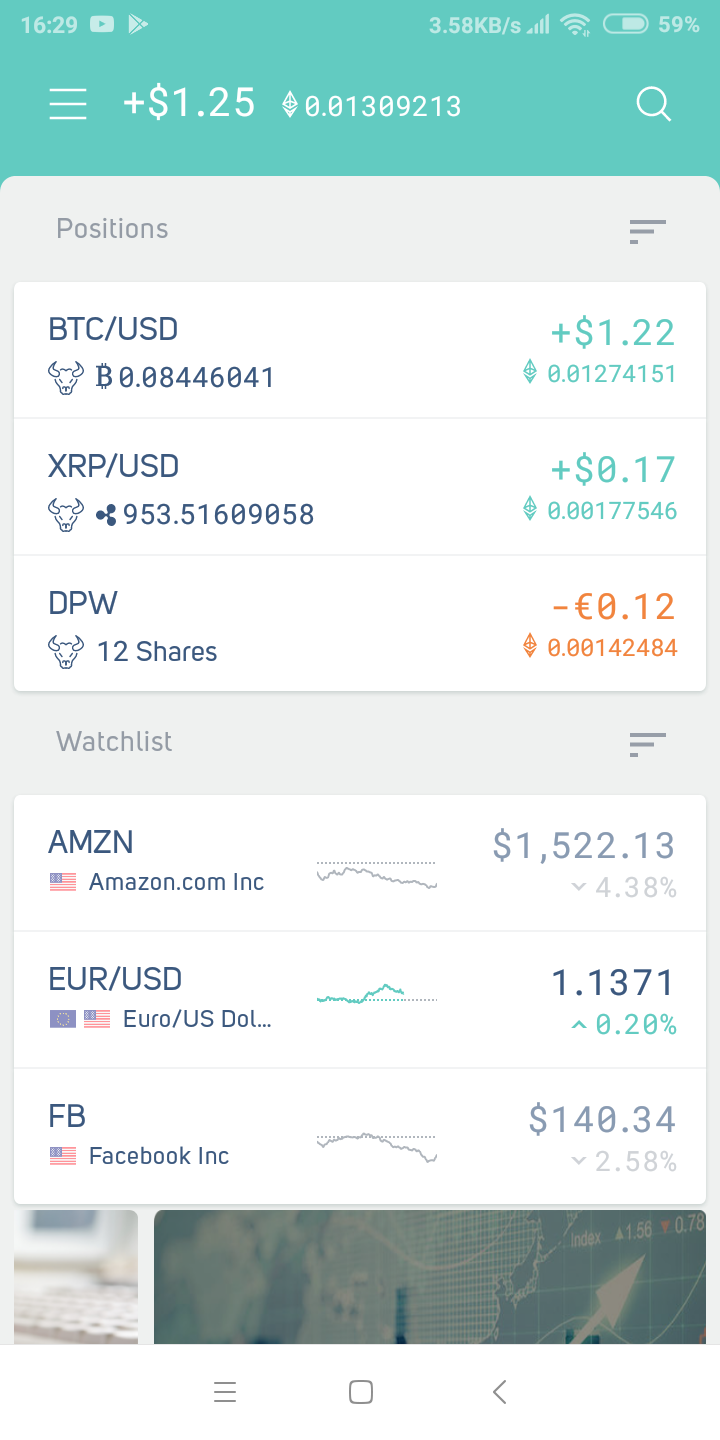
Task: Go back with the system back button
Action: [500, 1392]
